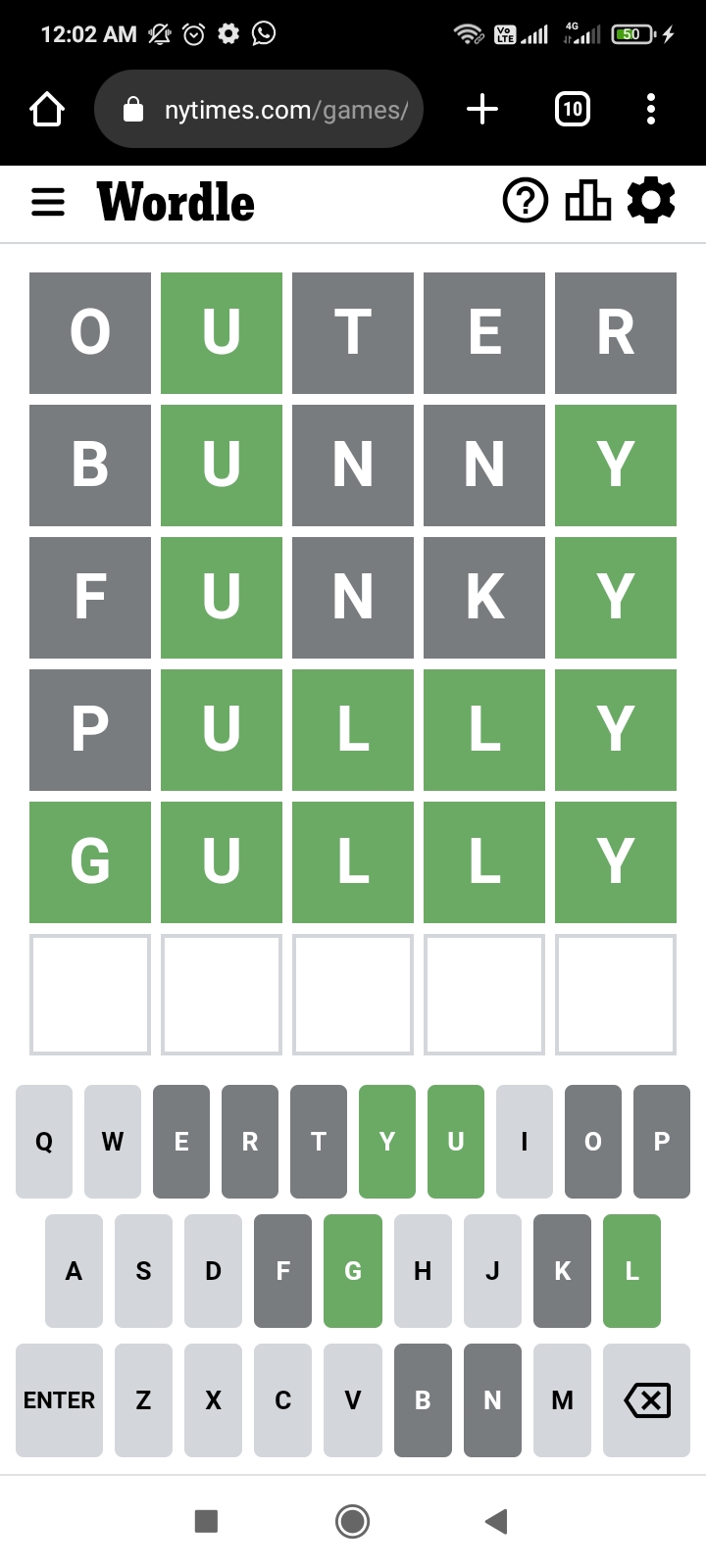The width and height of the screenshot is (706, 1568).
Task: View the statistics bar chart
Action: (588, 201)
